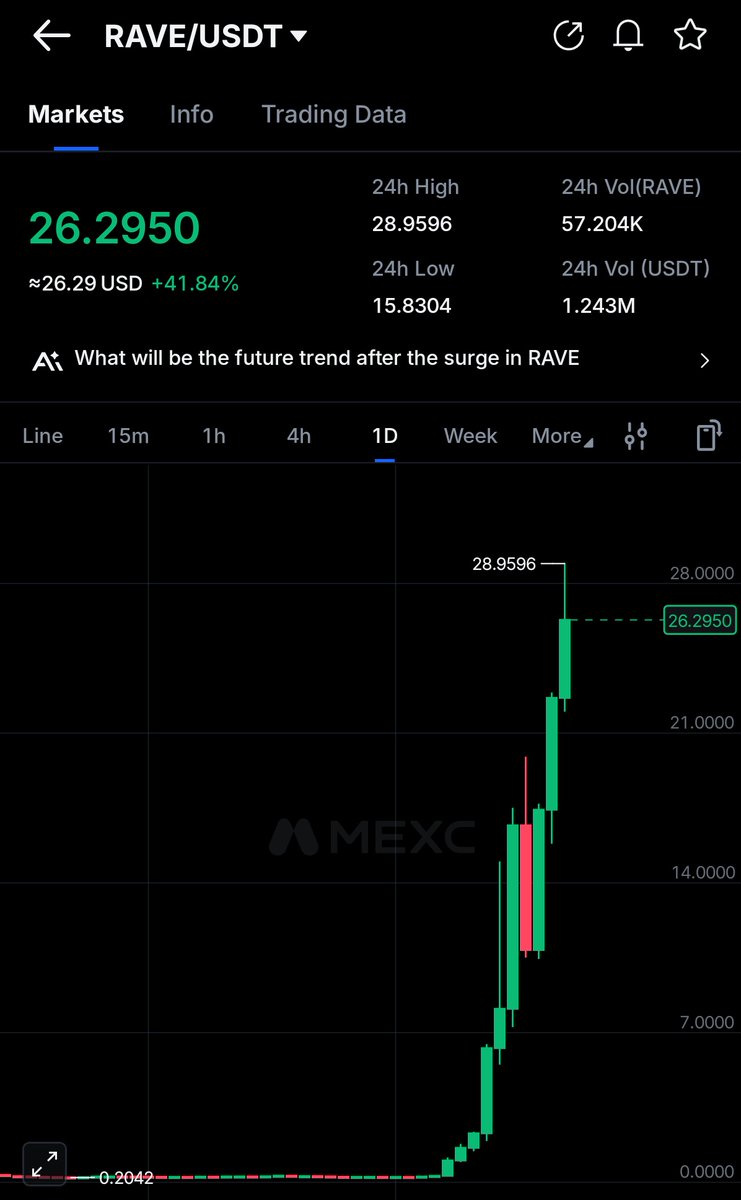Open the Trading Data tab
The image size is (741, 1200).
click(333, 114)
